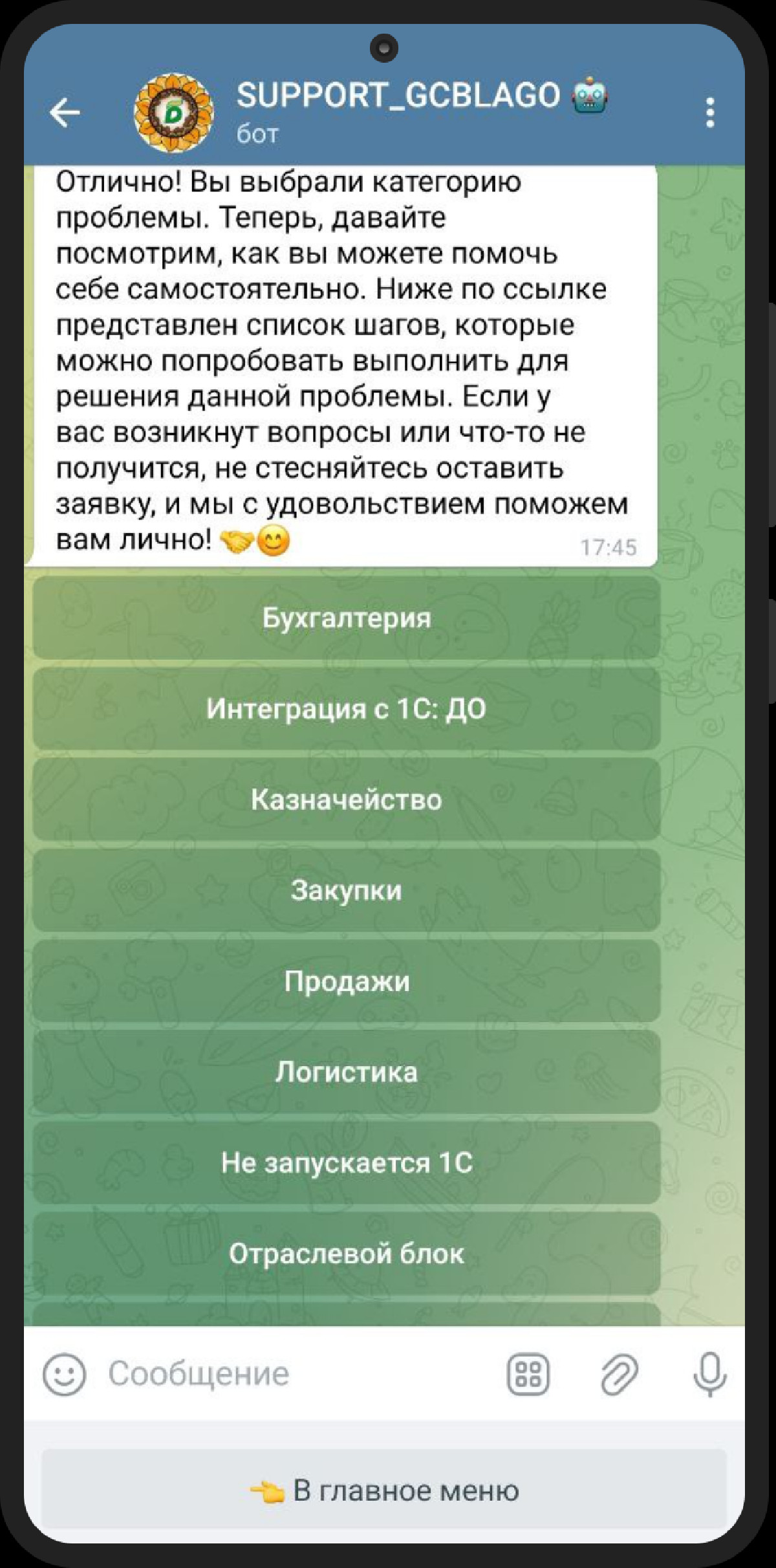This screenshot has width=776, height=1568.
Task: Pick the Закупки category
Action: click(x=346, y=891)
